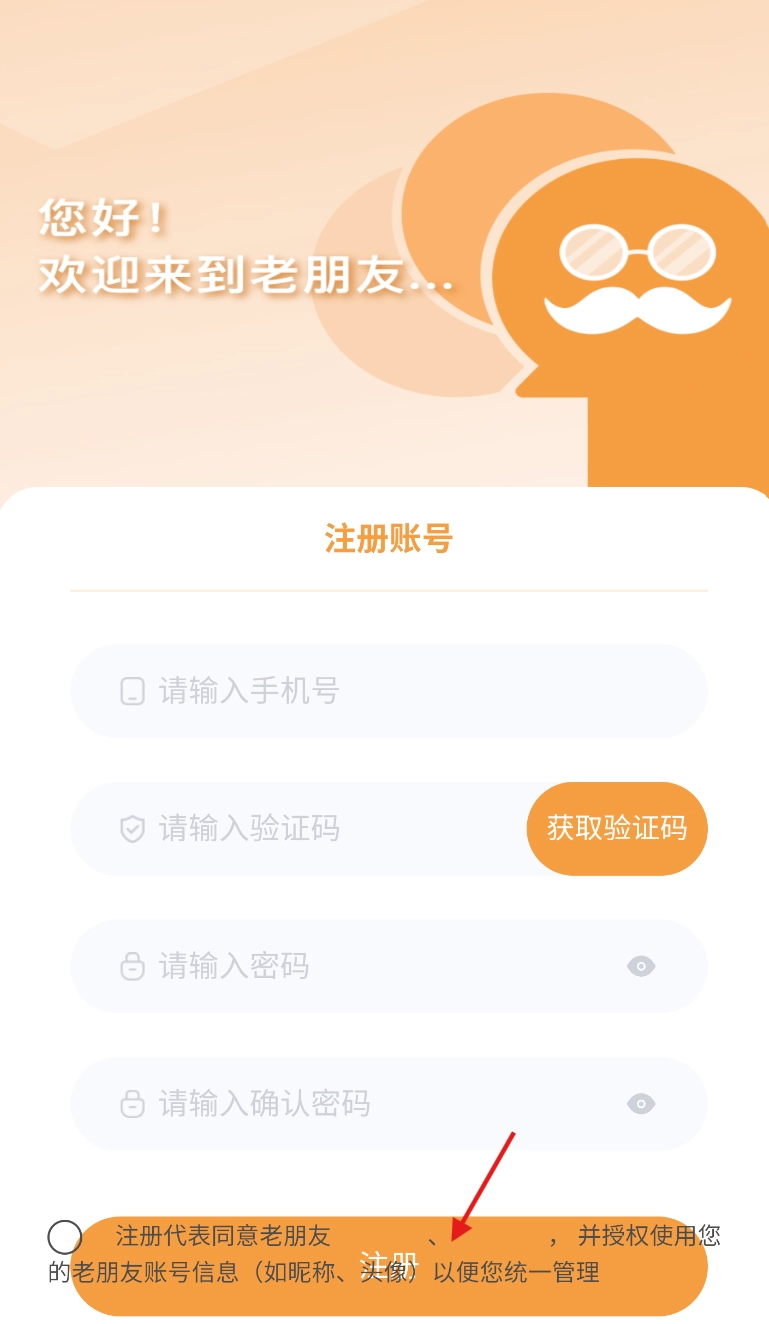Reveal the confirm password entry

coord(641,1104)
